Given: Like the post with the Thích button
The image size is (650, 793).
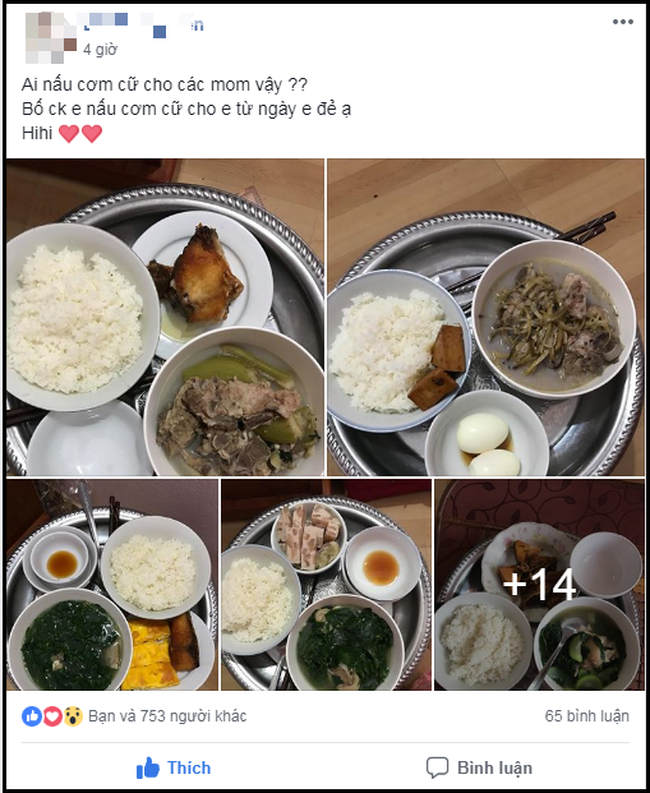Looking at the screenshot, I should [x=174, y=768].
